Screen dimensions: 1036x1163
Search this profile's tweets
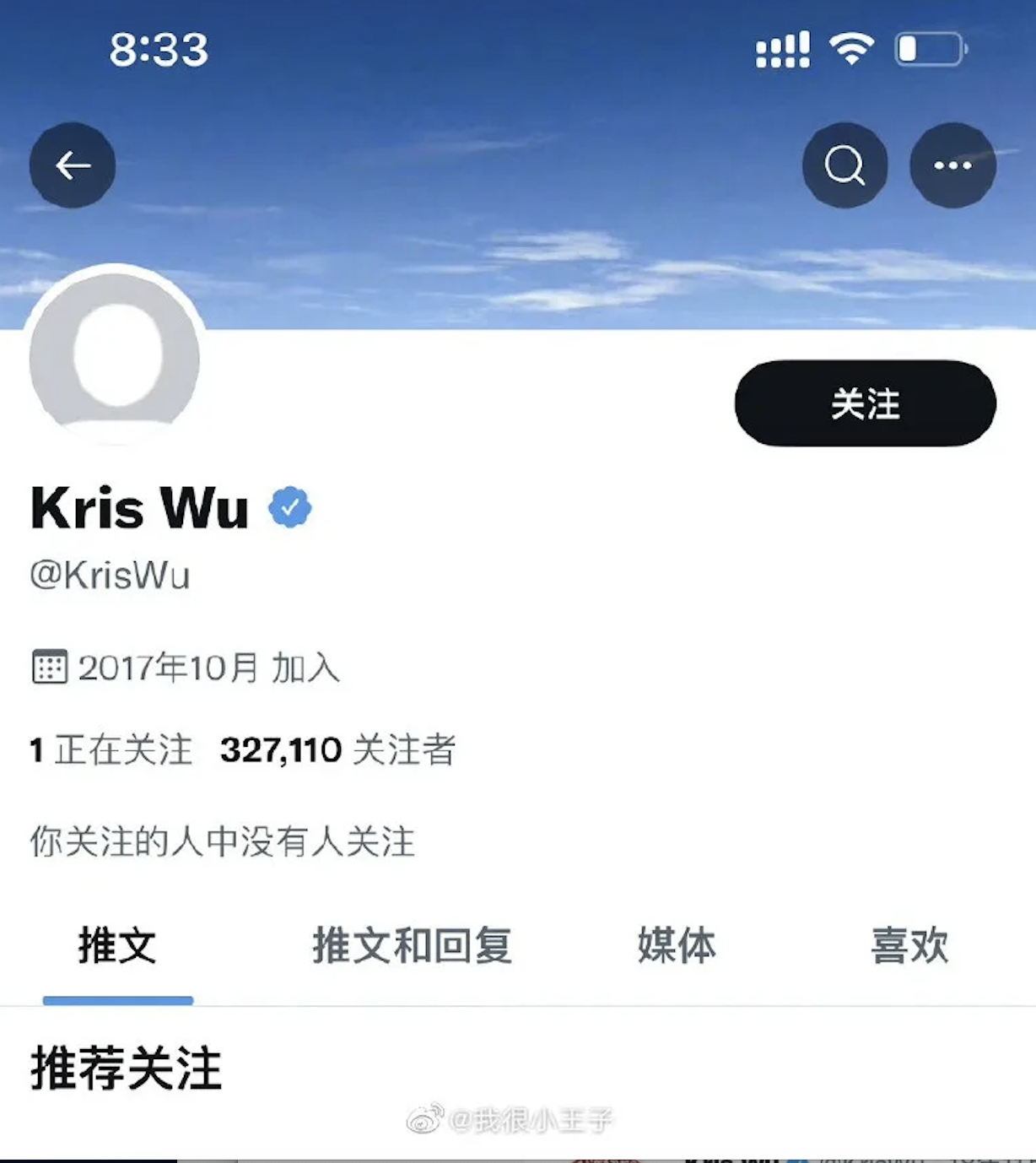point(844,165)
